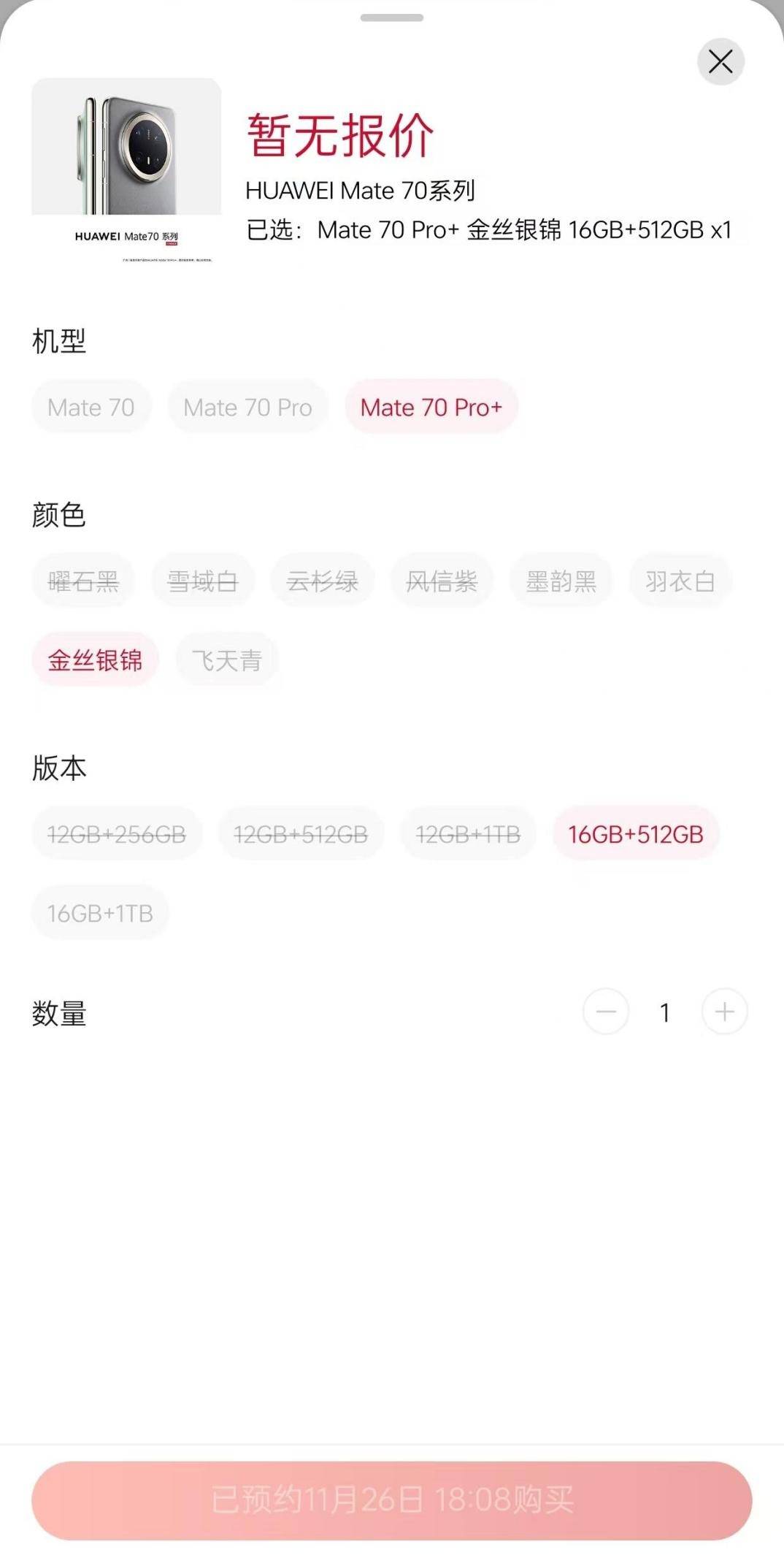Select the Mate 70 Pro+ model chip

click(x=431, y=407)
